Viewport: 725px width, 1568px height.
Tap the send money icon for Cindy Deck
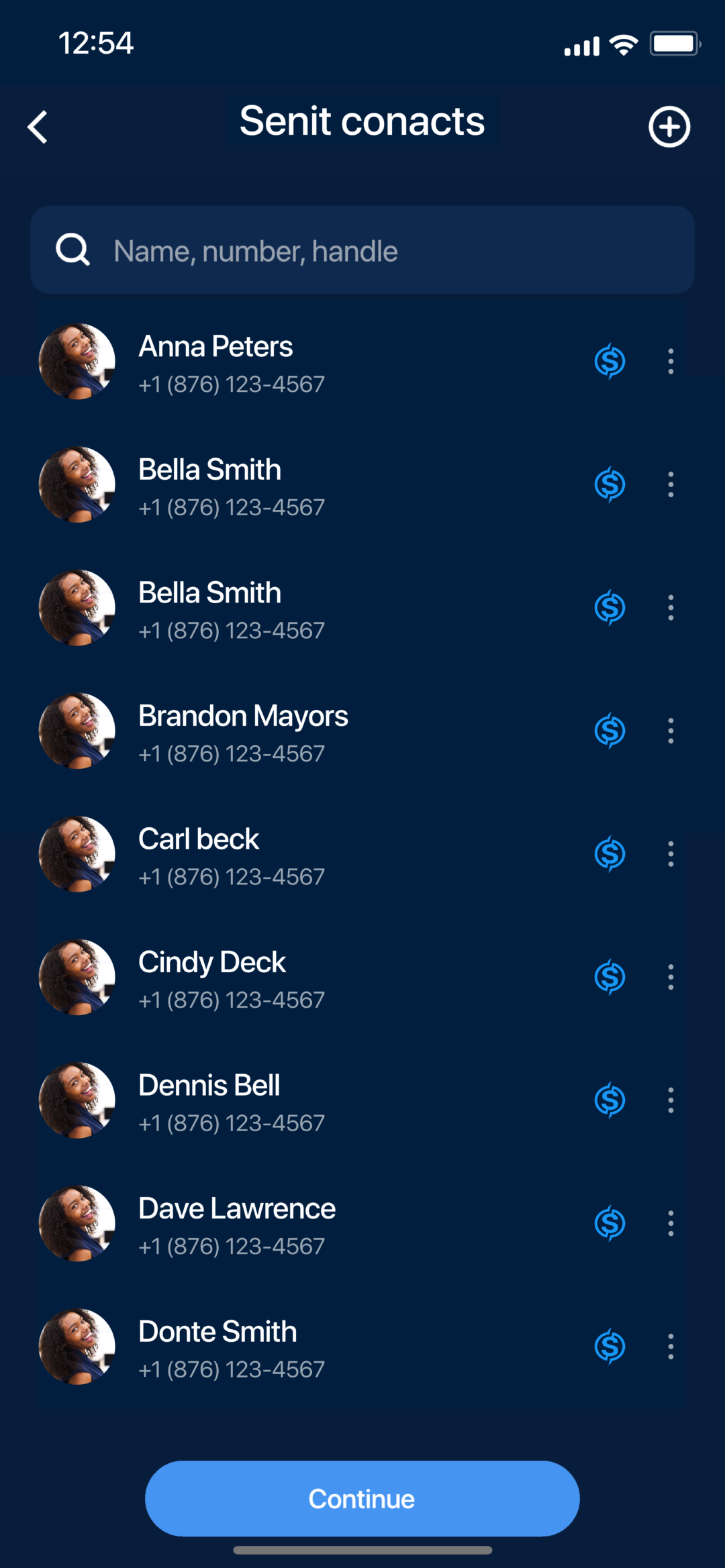coord(610,978)
